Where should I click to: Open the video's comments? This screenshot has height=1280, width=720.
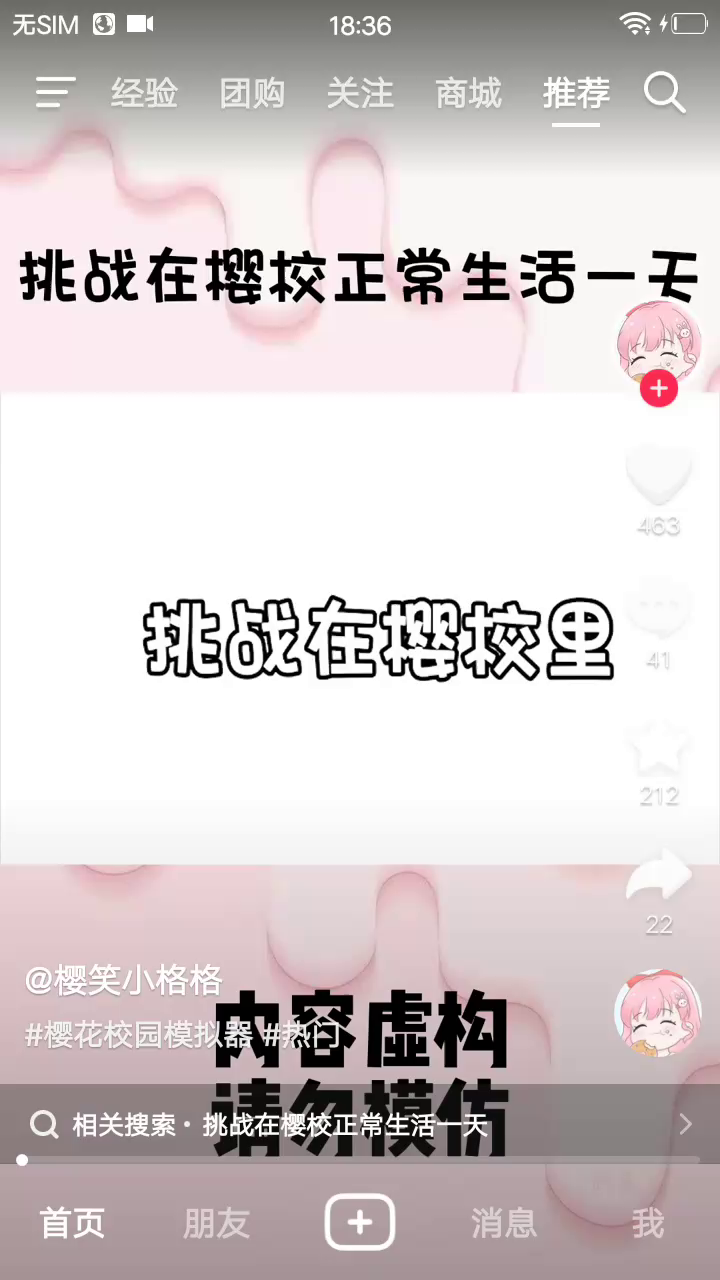pos(658,610)
